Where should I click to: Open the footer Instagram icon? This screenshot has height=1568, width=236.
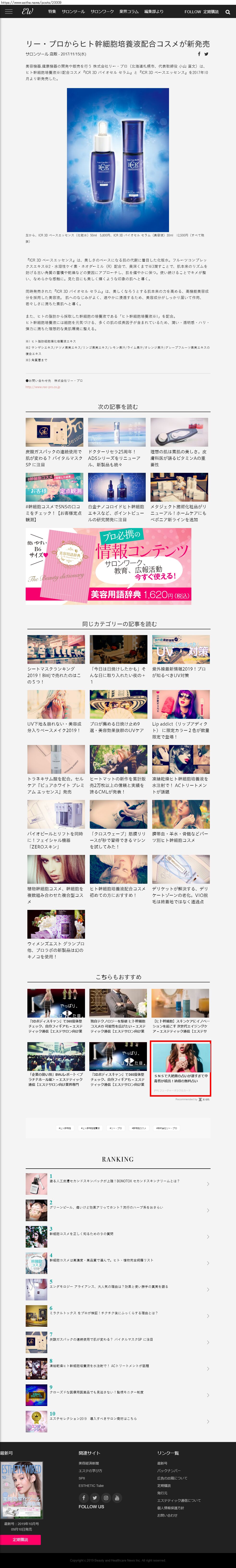coord(106,1497)
